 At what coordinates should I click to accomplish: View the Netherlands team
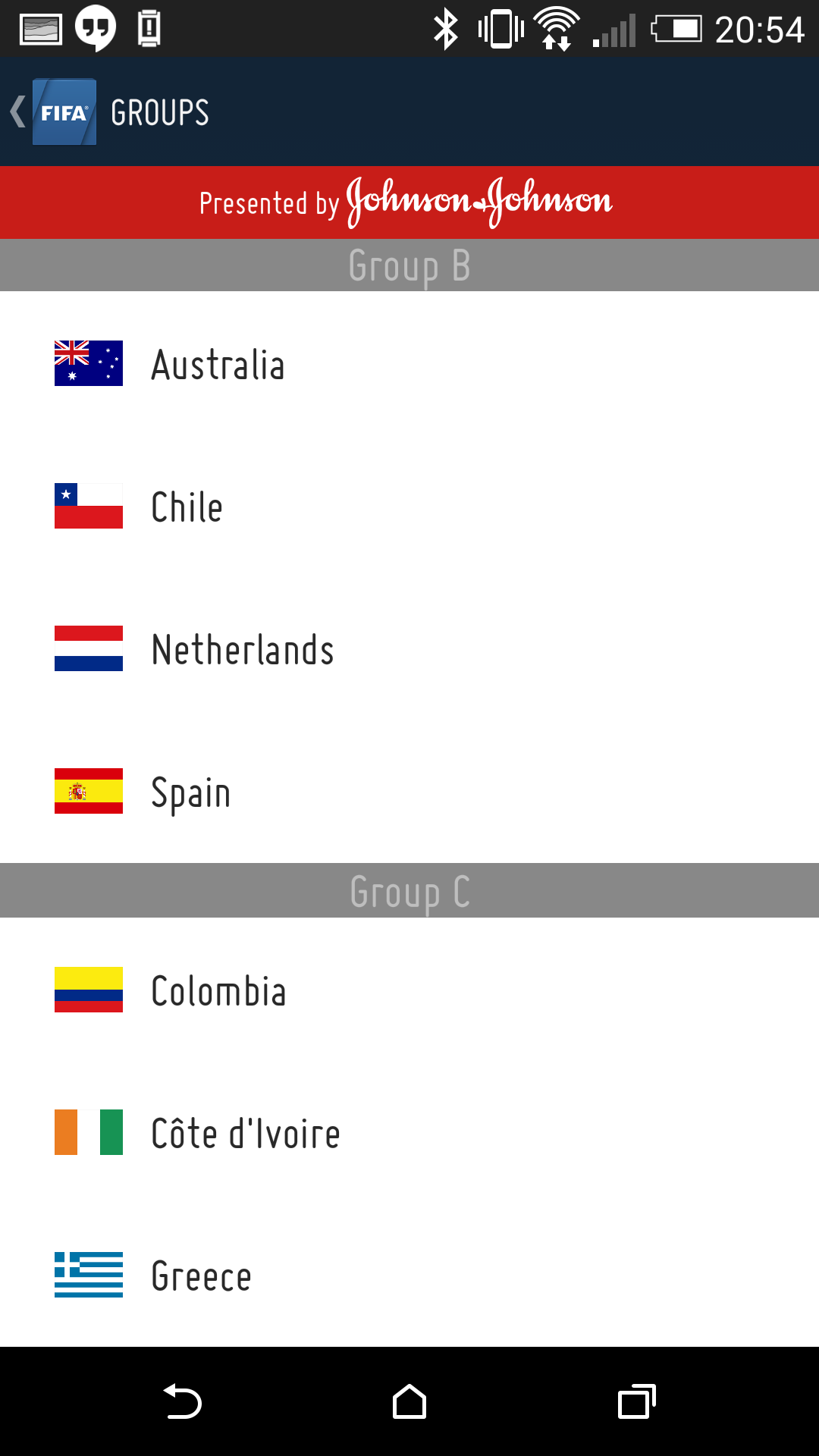tap(409, 648)
